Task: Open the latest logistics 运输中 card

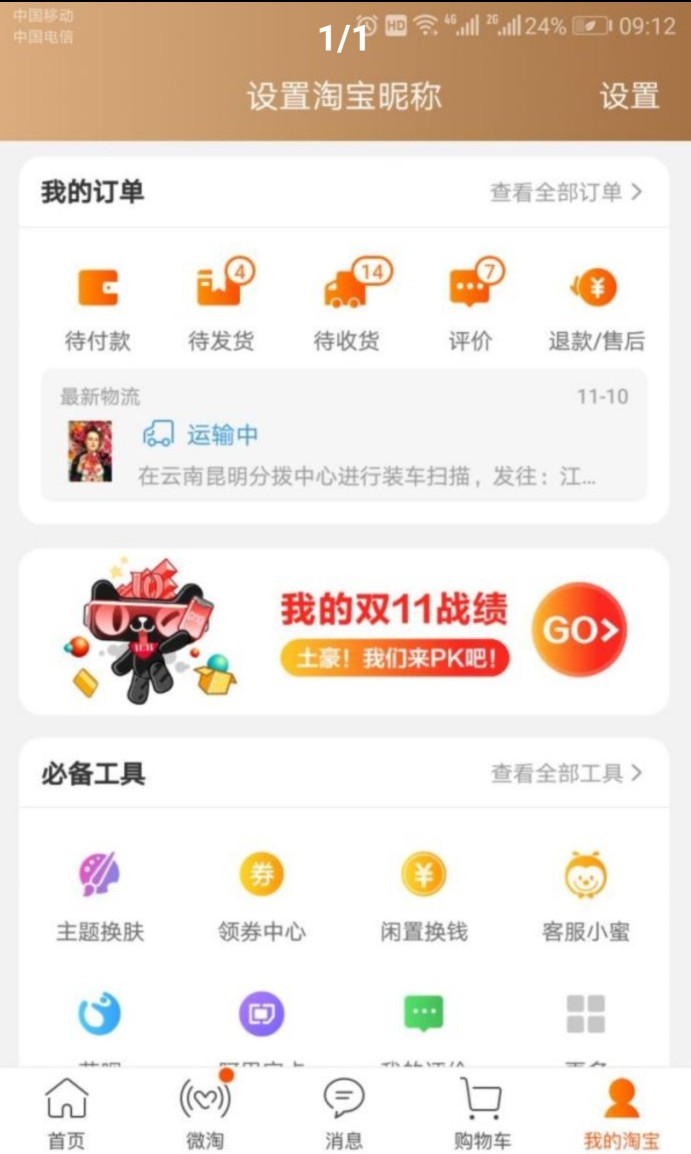Action: click(344, 436)
